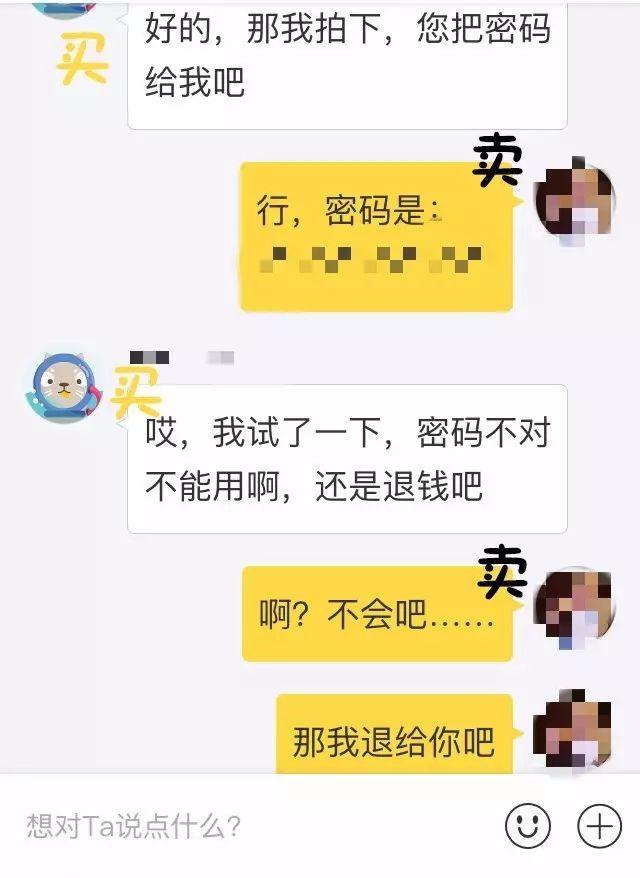This screenshot has width=640, height=878.
Task: Open seller avatar beside 行，密码是 message
Action: (575, 200)
